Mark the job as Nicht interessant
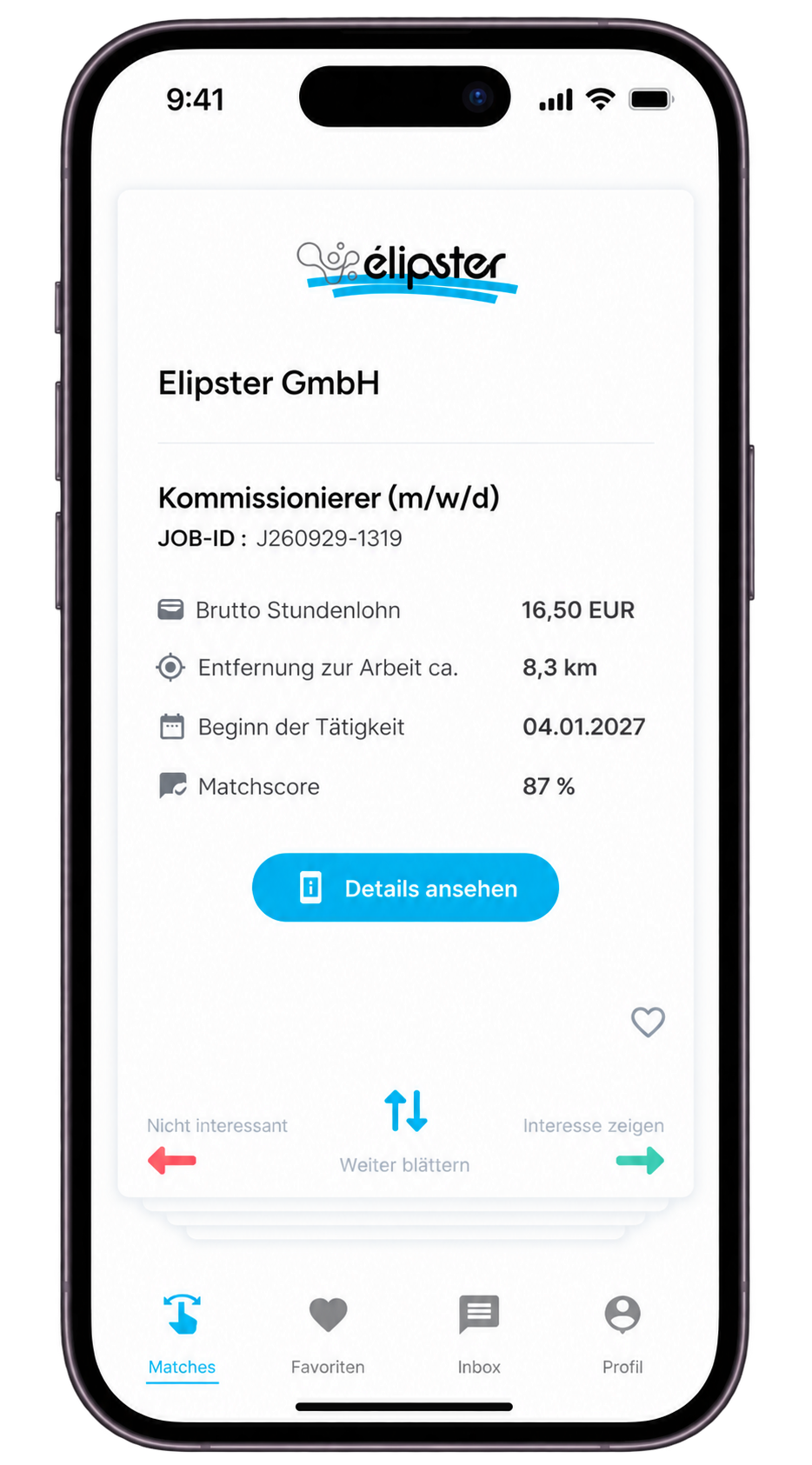Screen dimensions: 812x1465 tap(172, 1160)
